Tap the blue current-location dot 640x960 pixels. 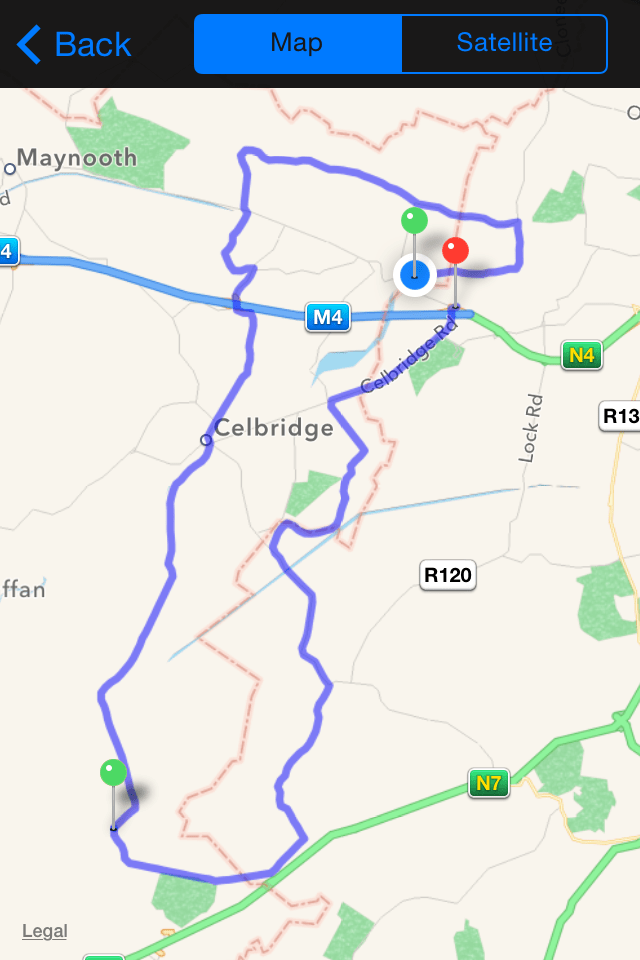pos(414,273)
